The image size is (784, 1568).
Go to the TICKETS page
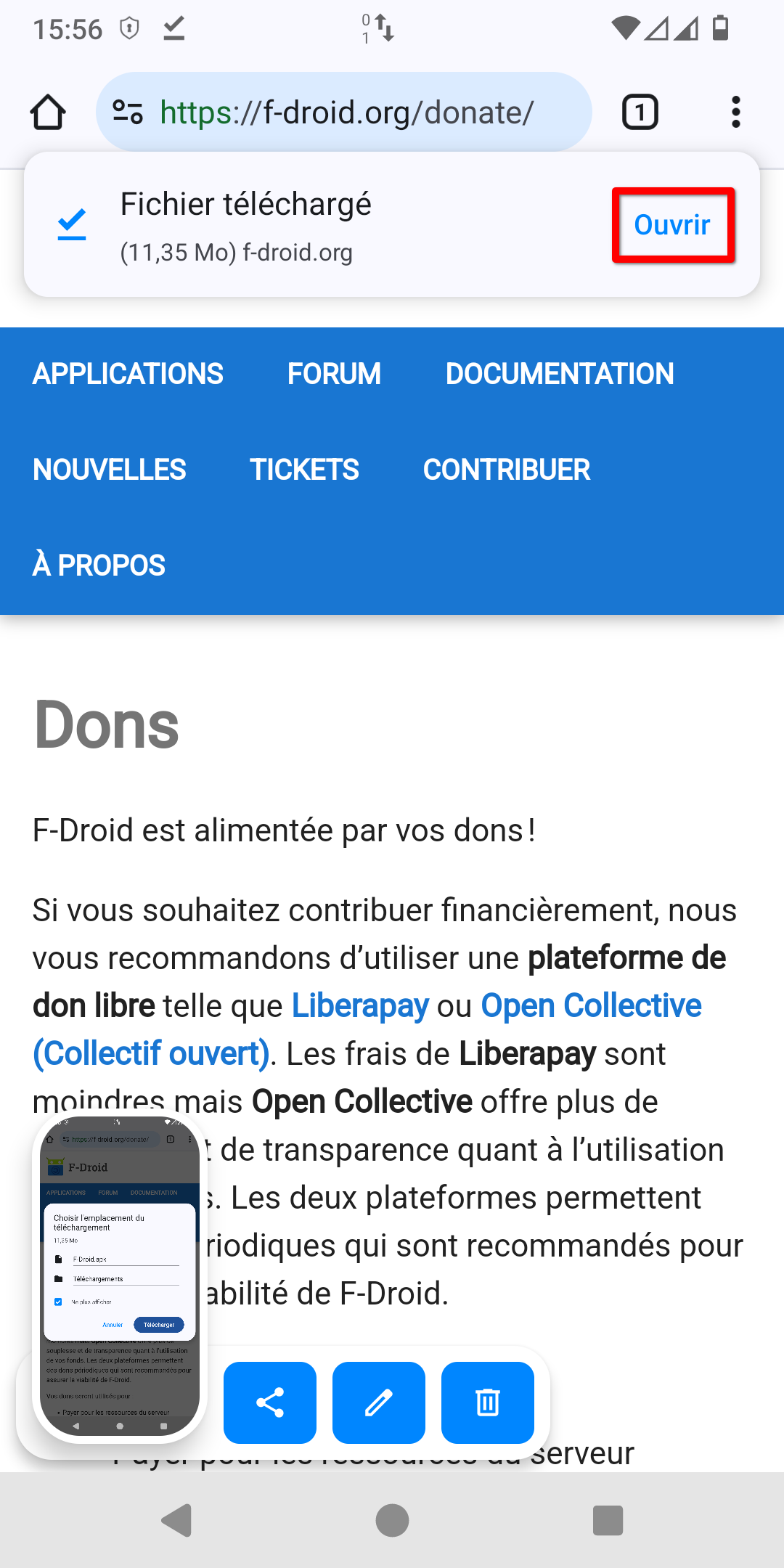(x=304, y=470)
